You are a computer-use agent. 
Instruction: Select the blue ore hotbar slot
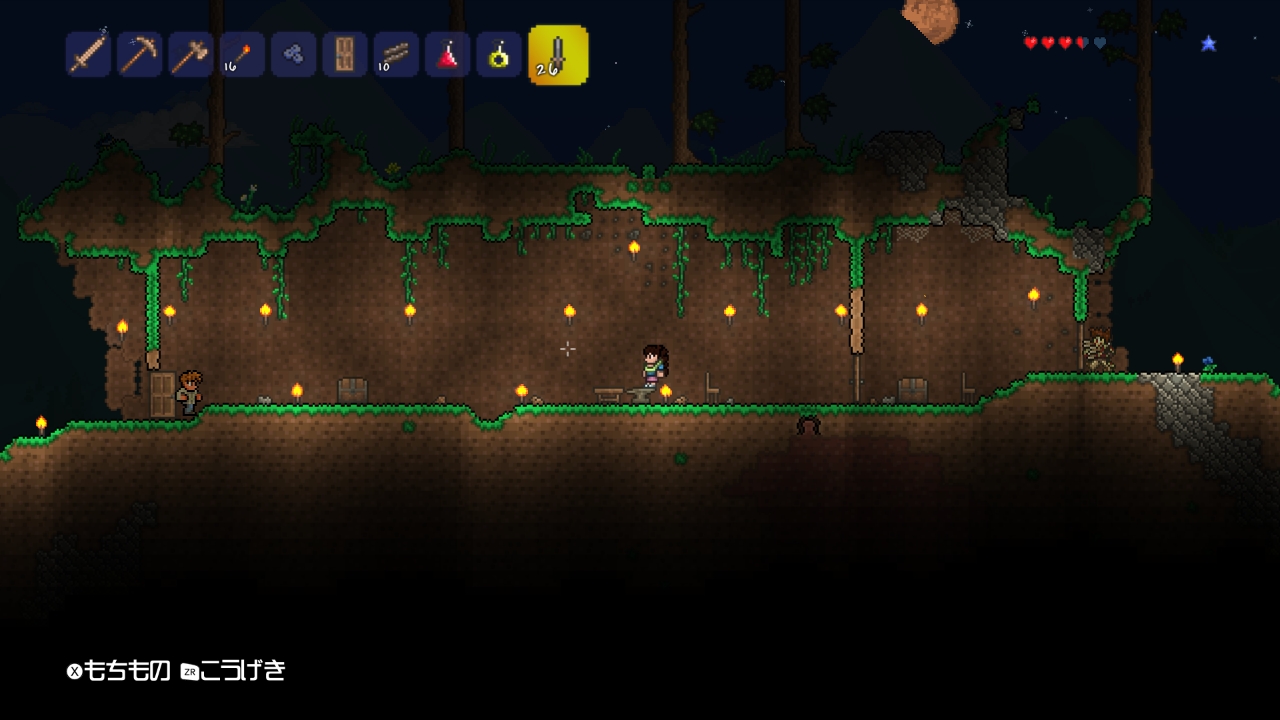tap(293, 54)
